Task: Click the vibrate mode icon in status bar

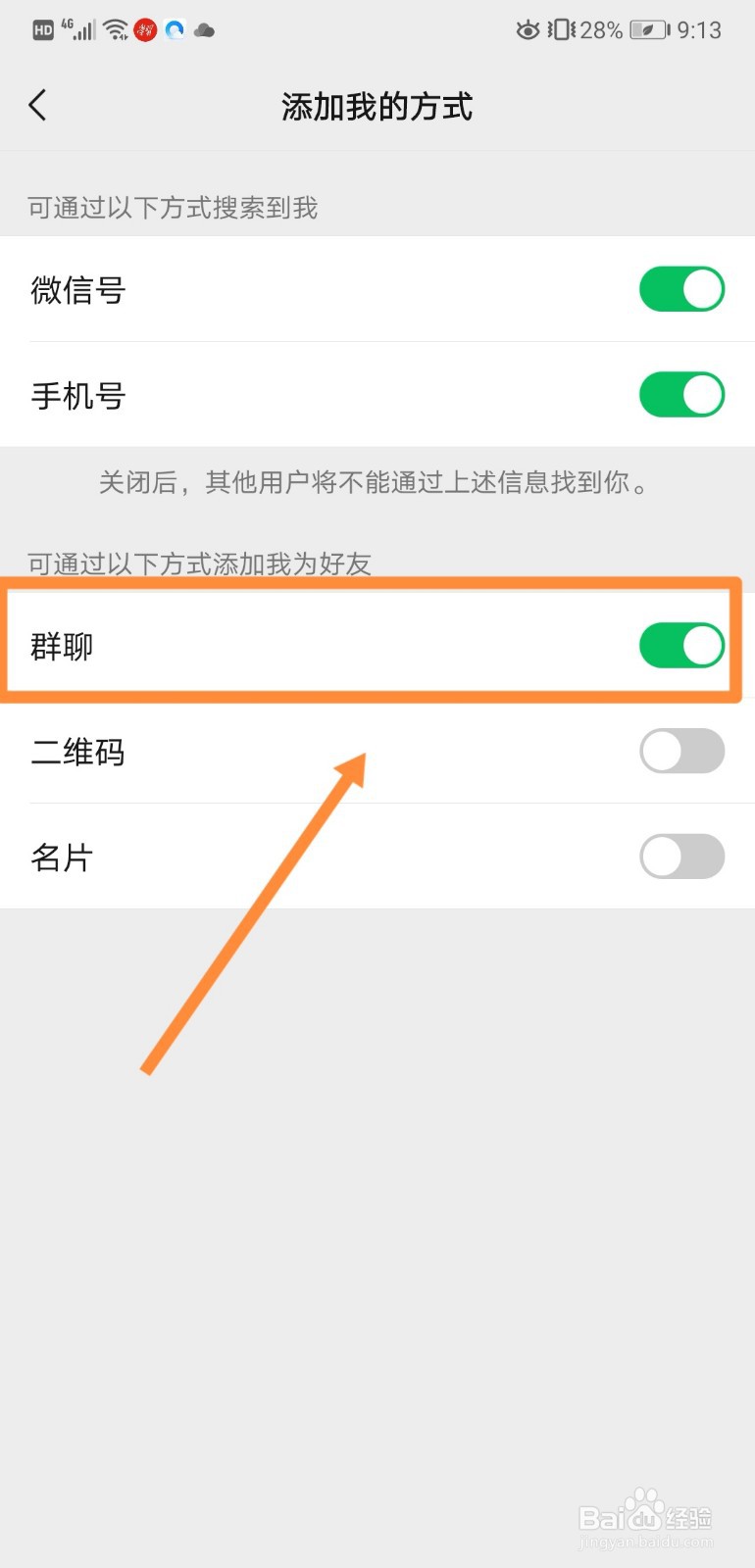Action: tap(559, 29)
